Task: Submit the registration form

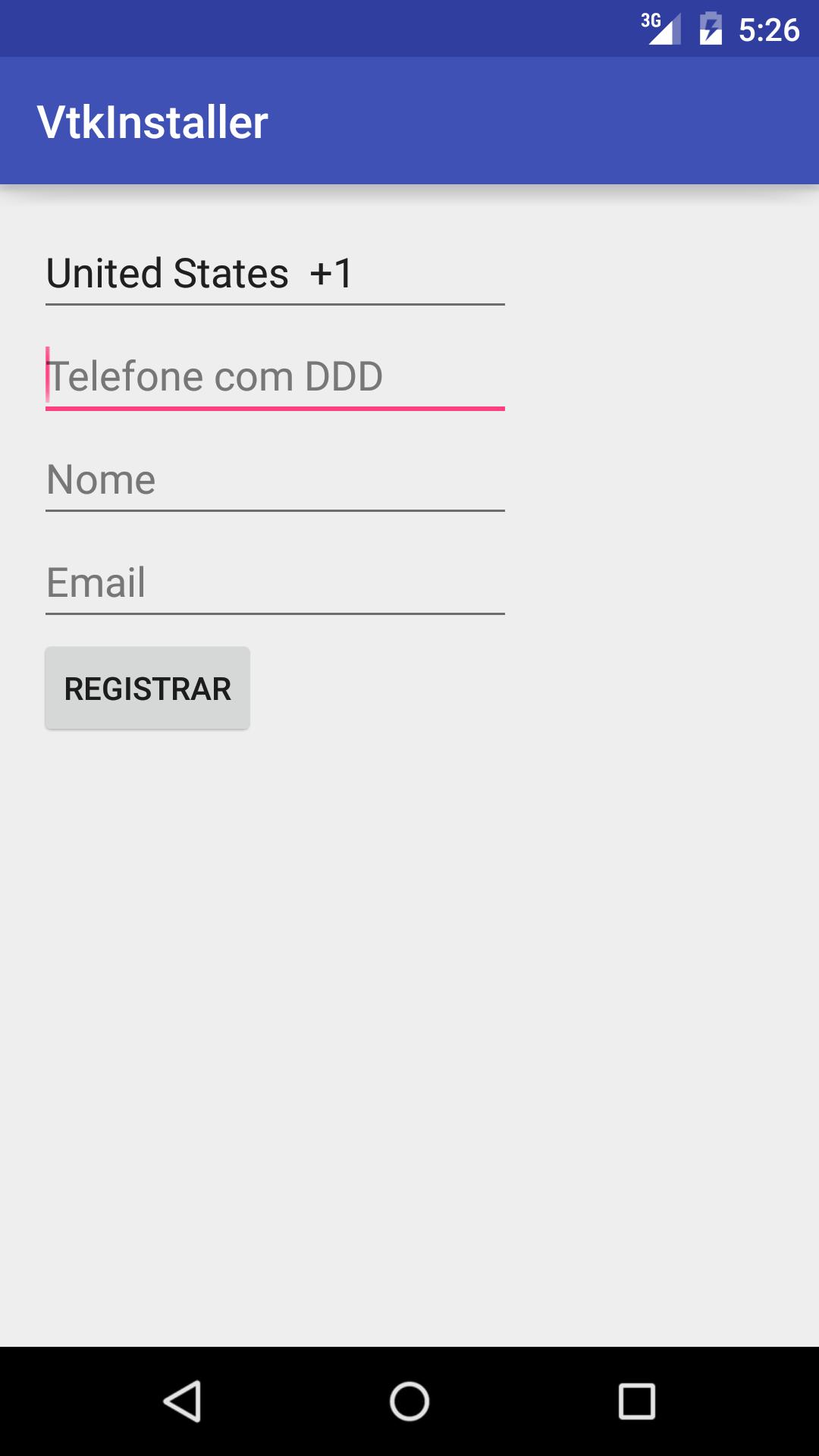Action: [x=147, y=688]
